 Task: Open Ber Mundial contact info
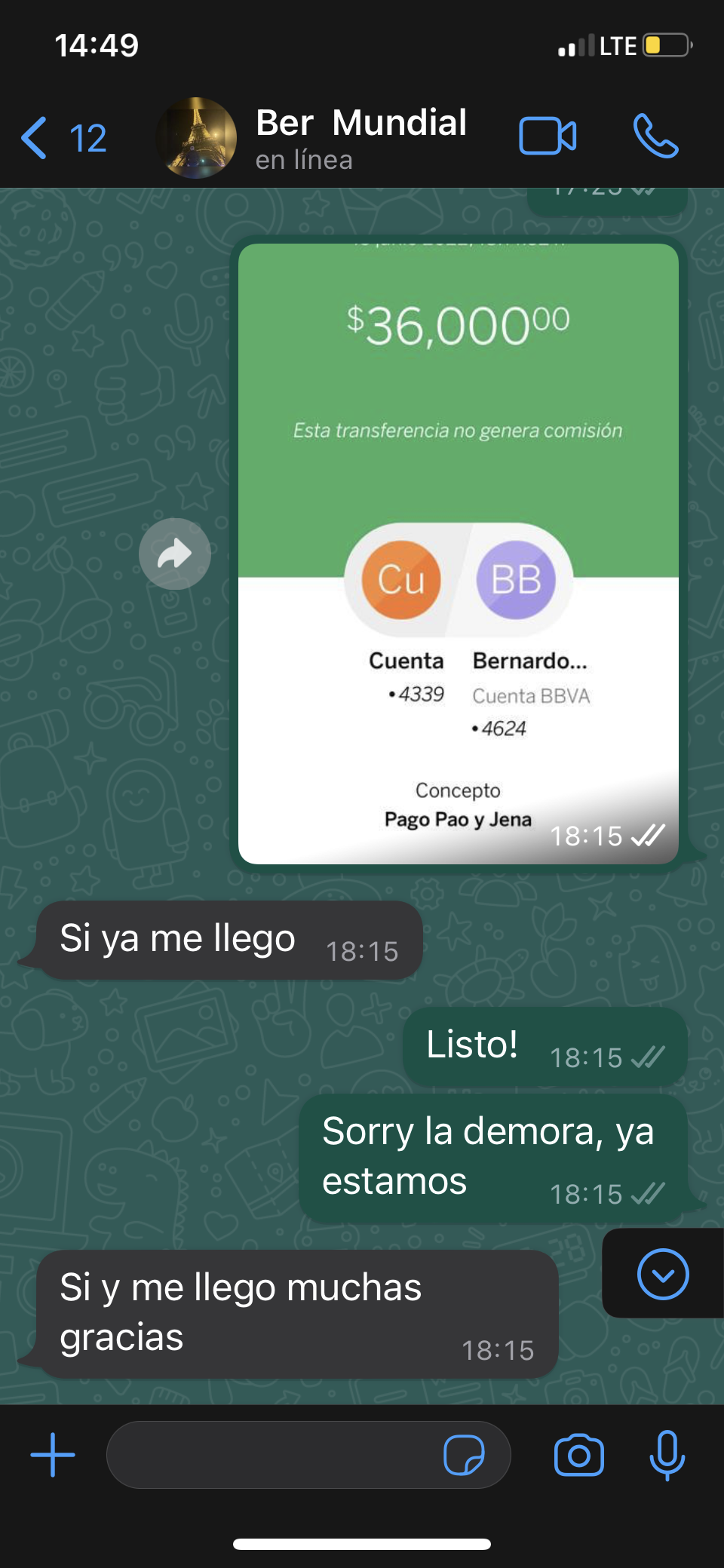360,138
